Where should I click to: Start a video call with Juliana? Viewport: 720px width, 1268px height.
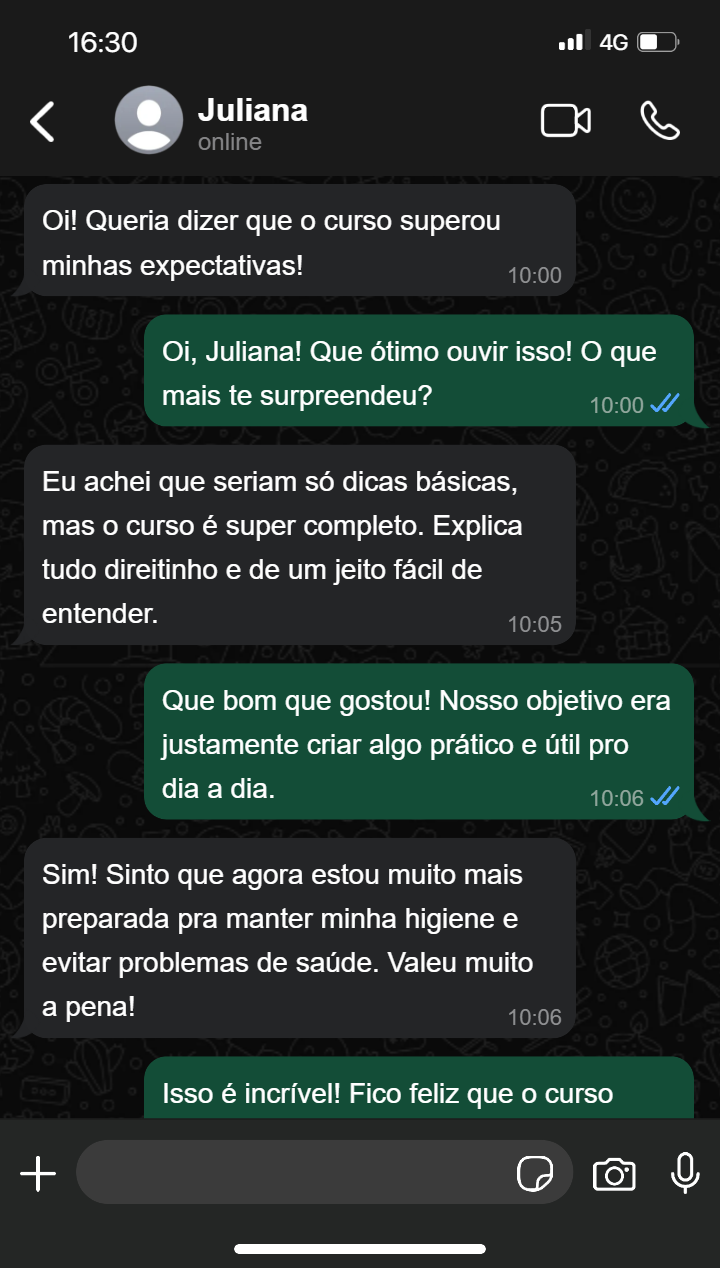click(x=566, y=121)
